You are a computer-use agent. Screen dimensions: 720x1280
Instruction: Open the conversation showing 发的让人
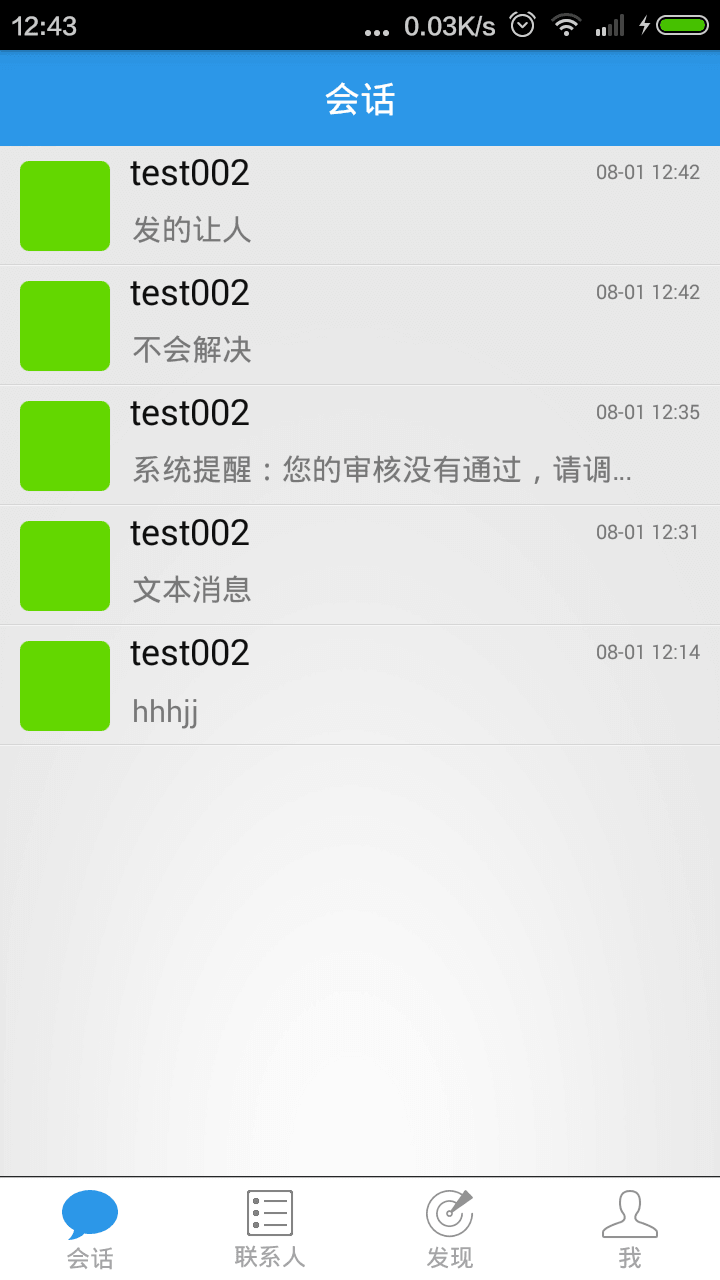coord(360,205)
